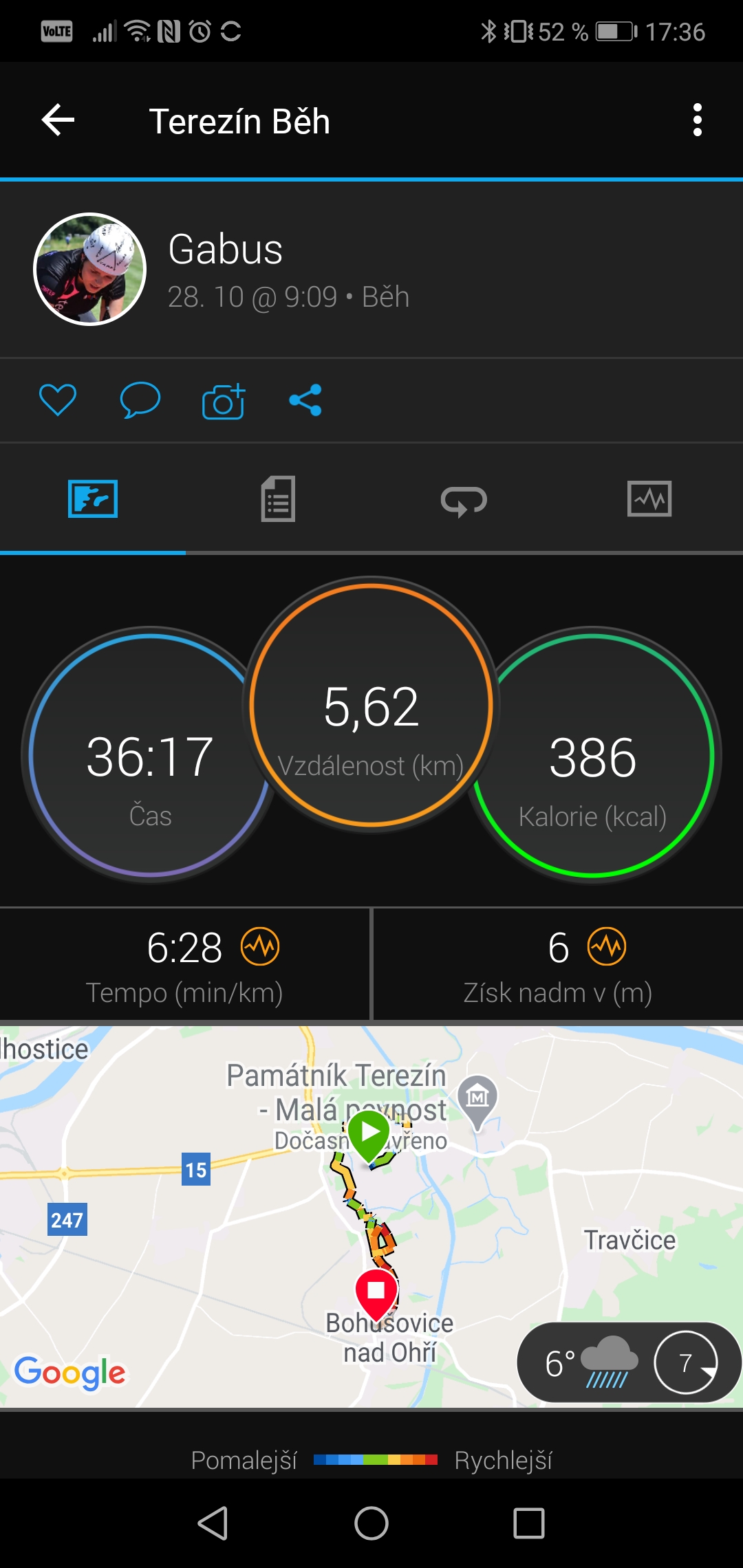Share this running activity
This screenshot has width=743, height=1568.
coord(305,400)
